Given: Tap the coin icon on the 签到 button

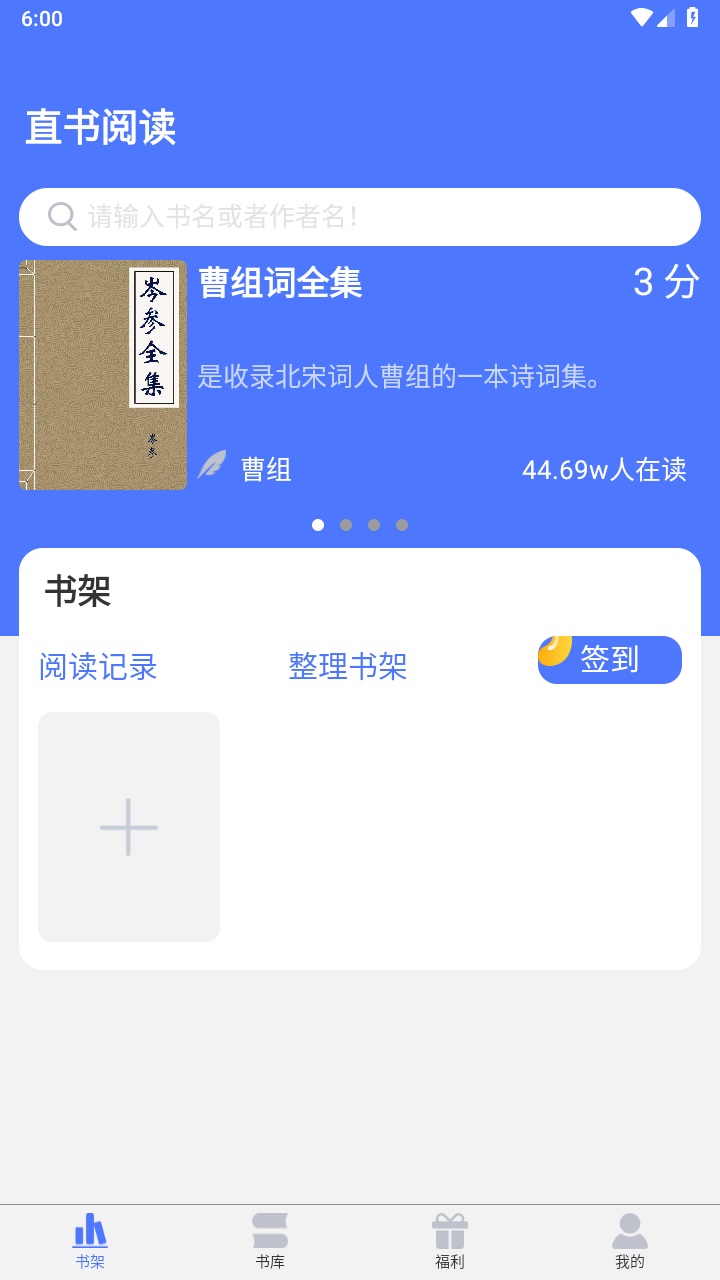Looking at the screenshot, I should [x=557, y=650].
